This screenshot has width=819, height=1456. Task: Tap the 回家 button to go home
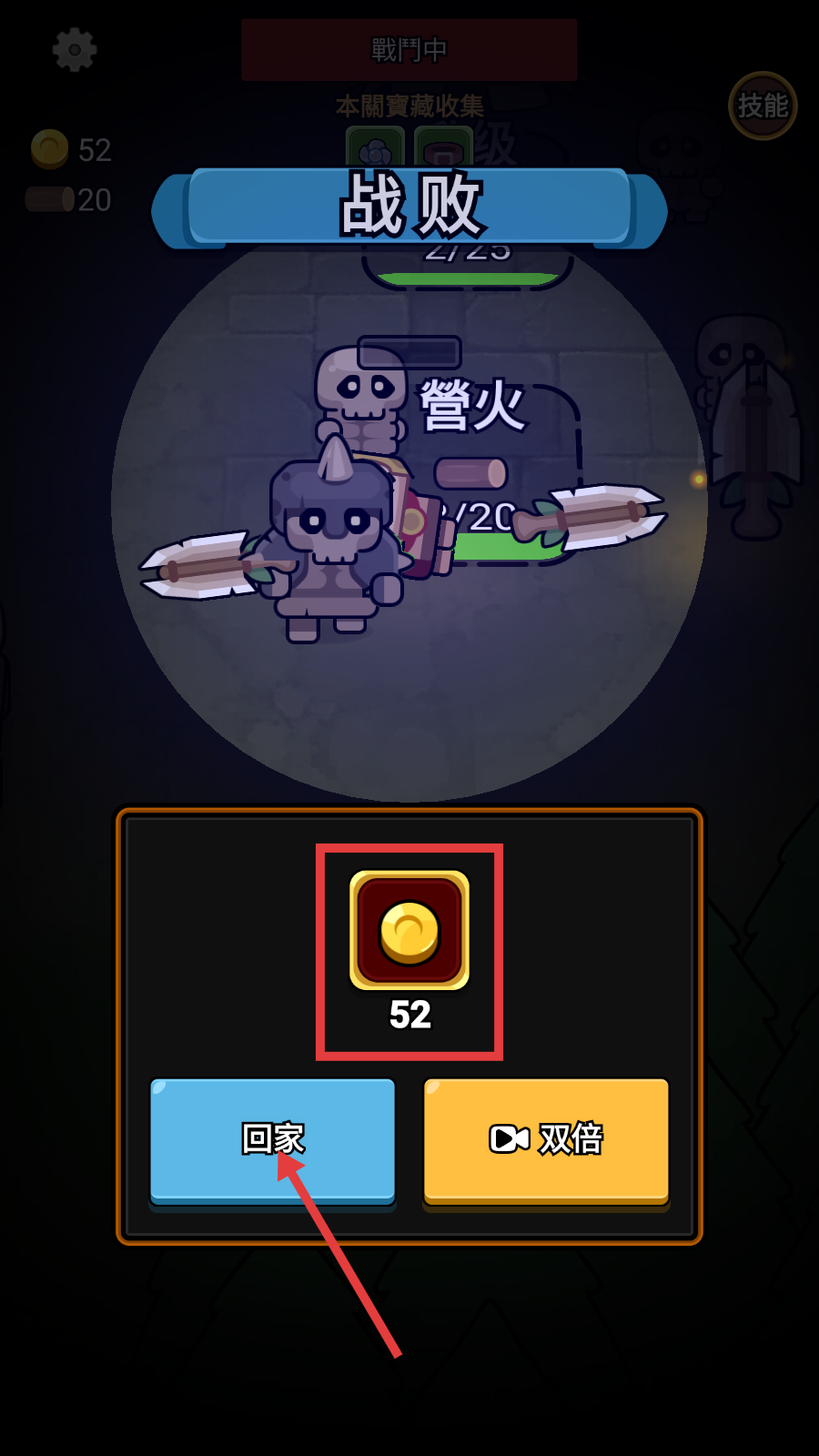click(x=272, y=1139)
